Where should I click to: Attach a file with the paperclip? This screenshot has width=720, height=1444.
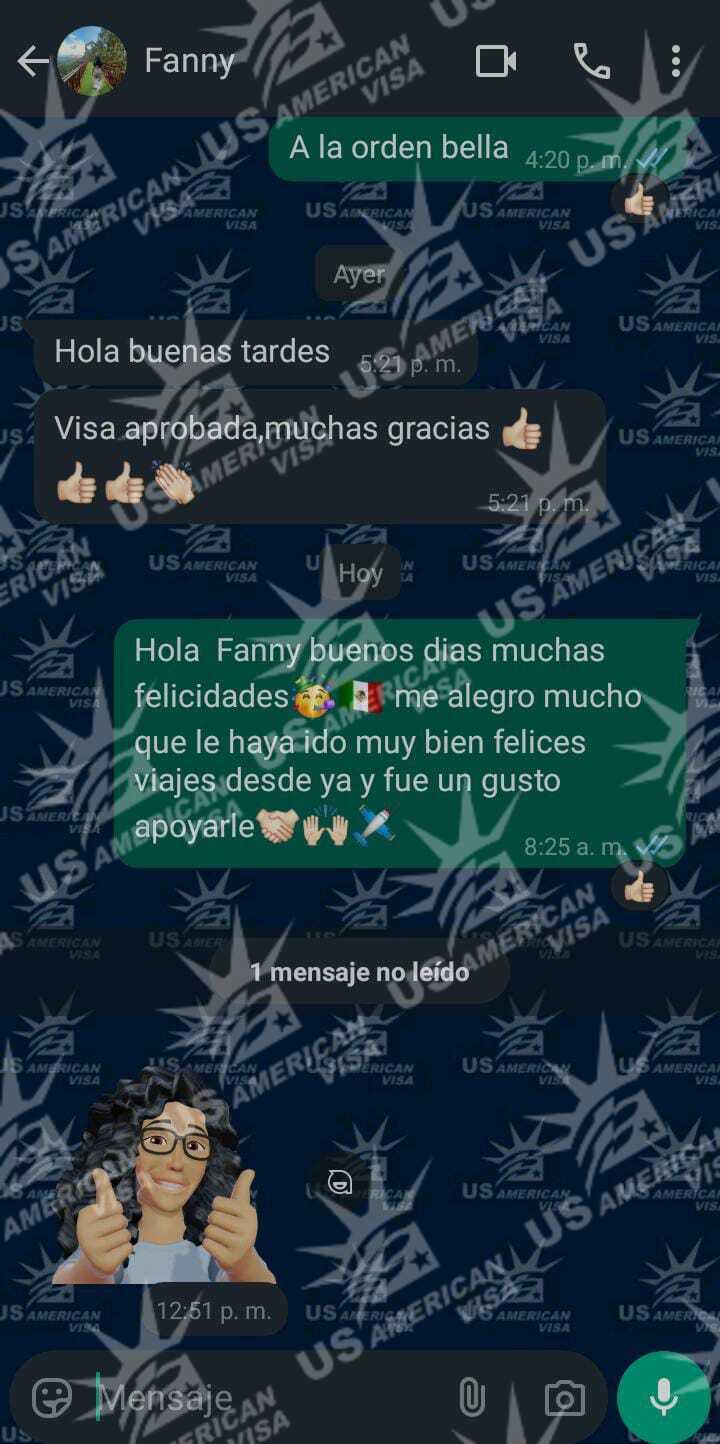tap(471, 1398)
